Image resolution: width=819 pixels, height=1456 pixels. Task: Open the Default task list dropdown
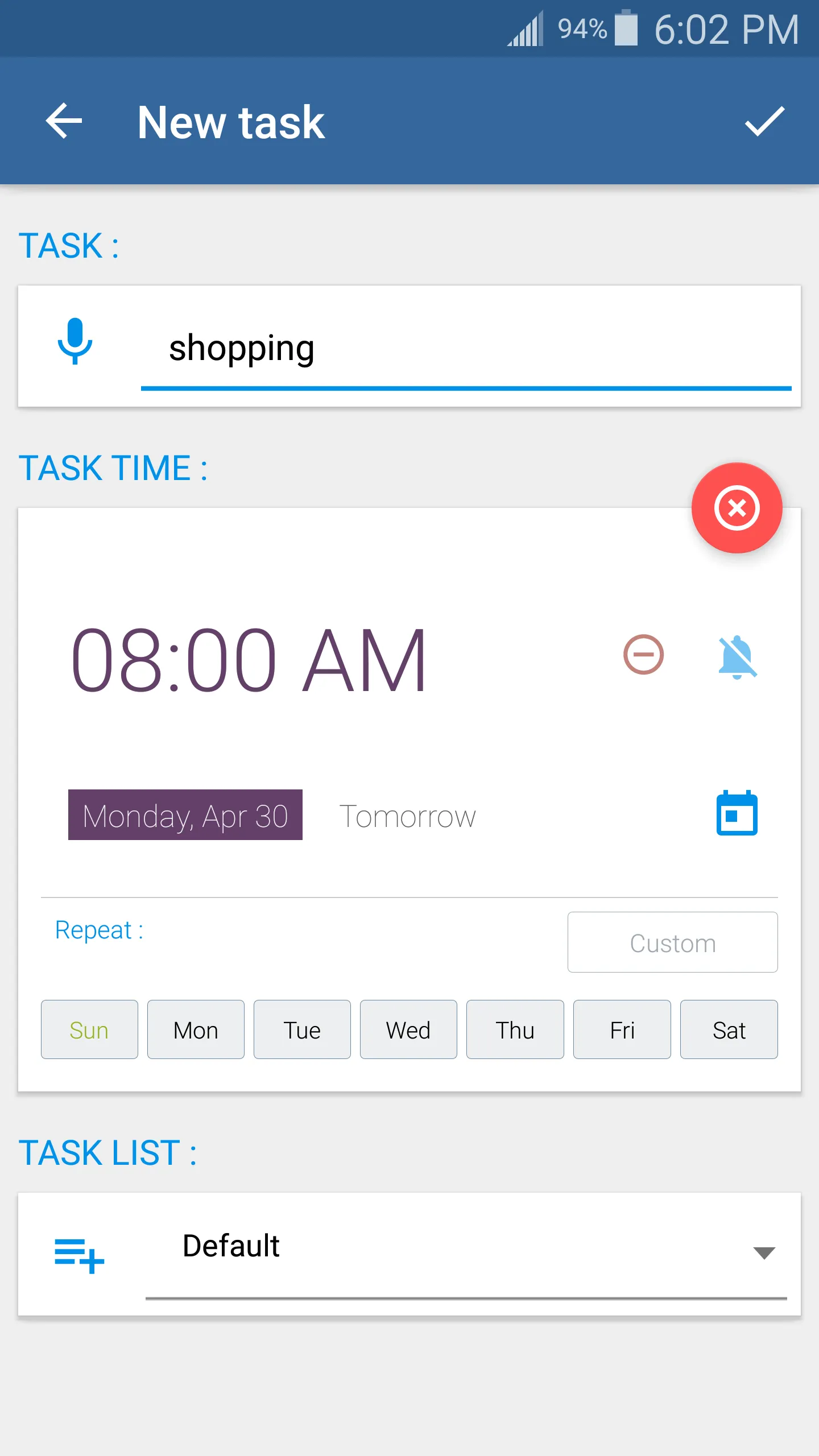tap(398, 1246)
